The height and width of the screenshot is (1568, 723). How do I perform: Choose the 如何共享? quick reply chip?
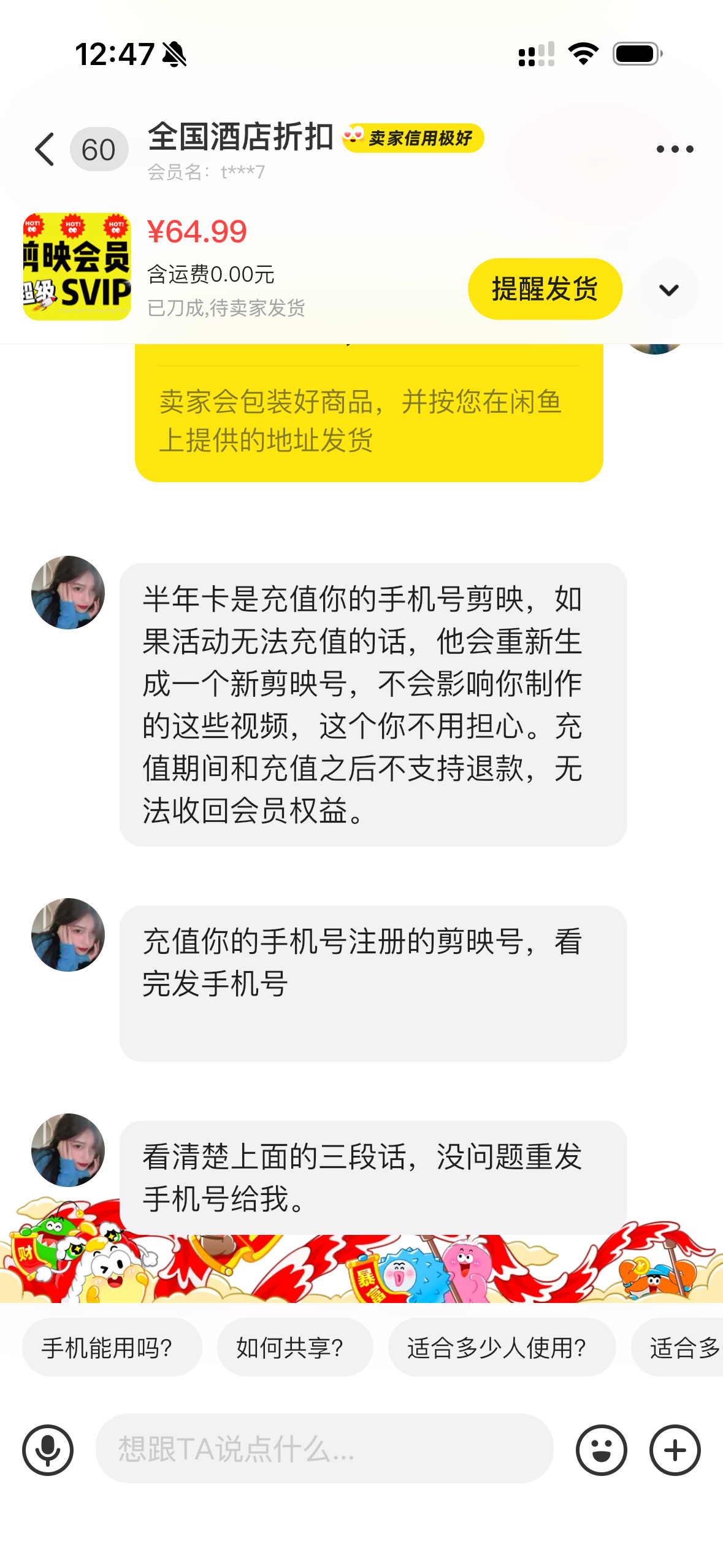point(295,1347)
